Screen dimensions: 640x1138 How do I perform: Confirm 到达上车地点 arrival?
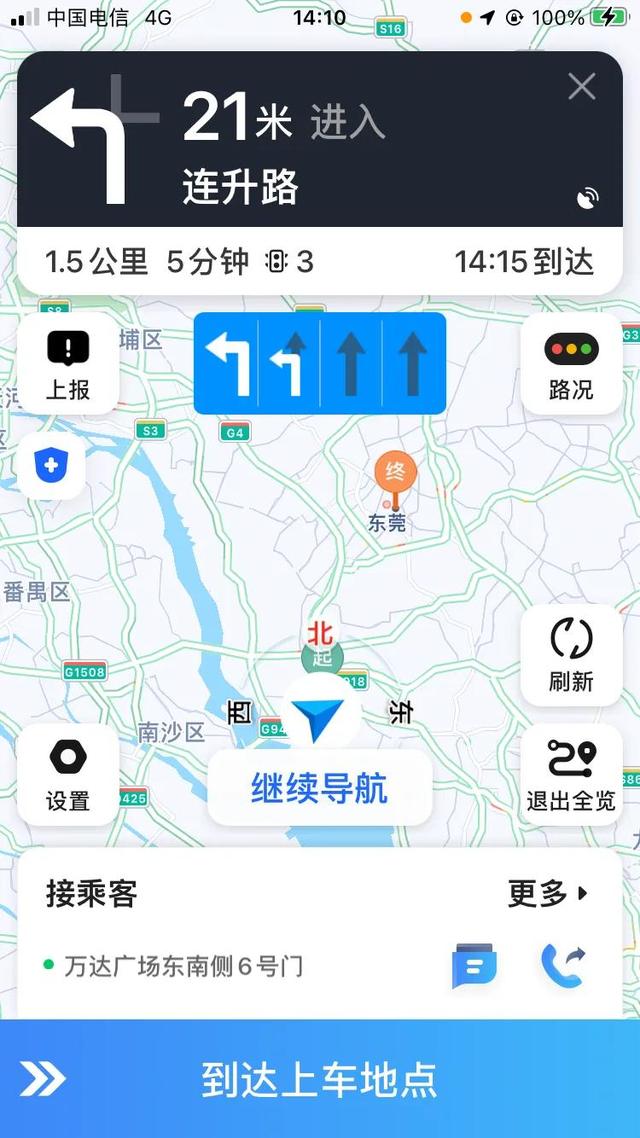[320, 1079]
